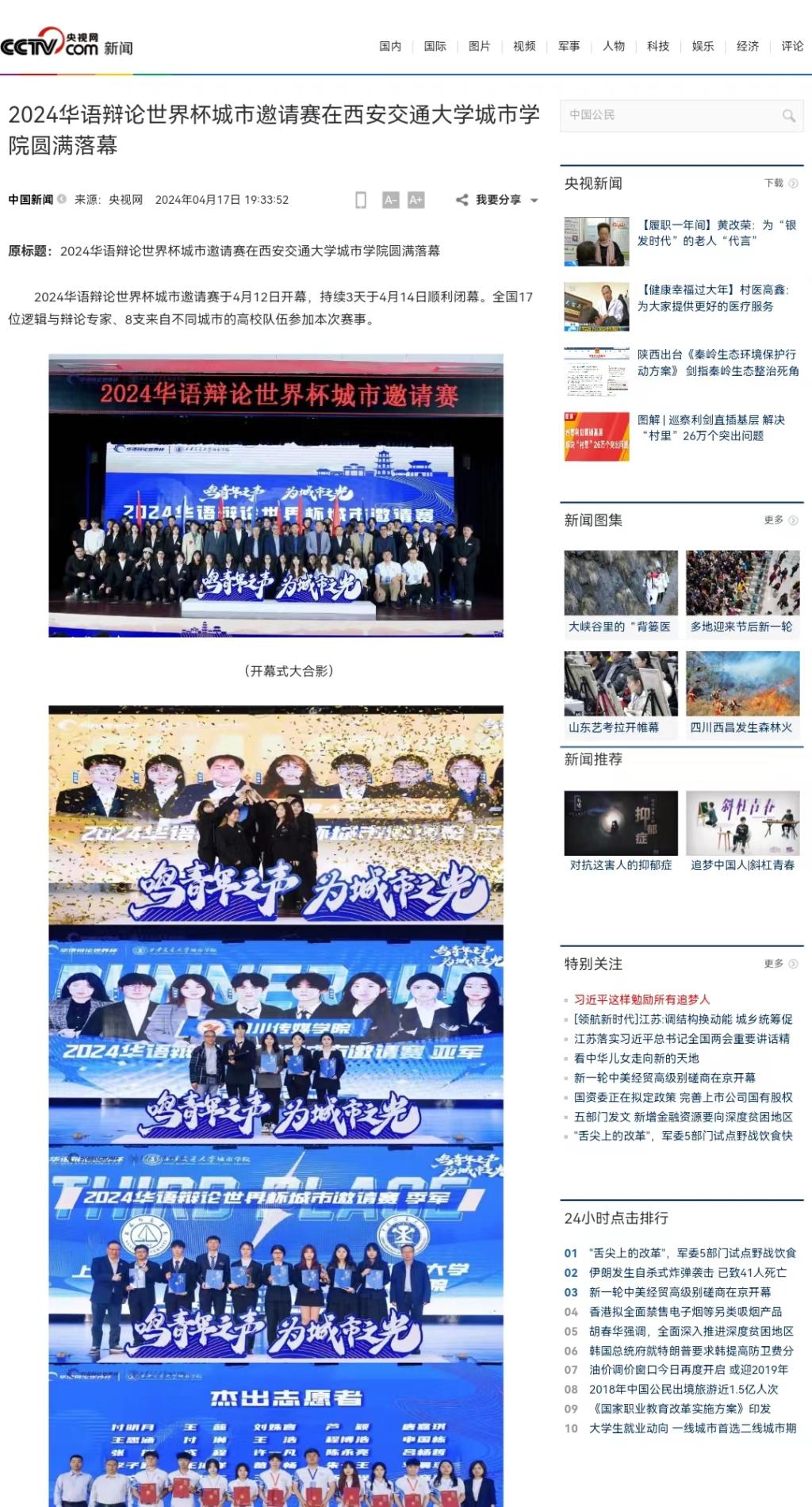This screenshot has width=812, height=1507.
Task: Read 习近平这样勉励所有追梦人
Action: point(642,999)
